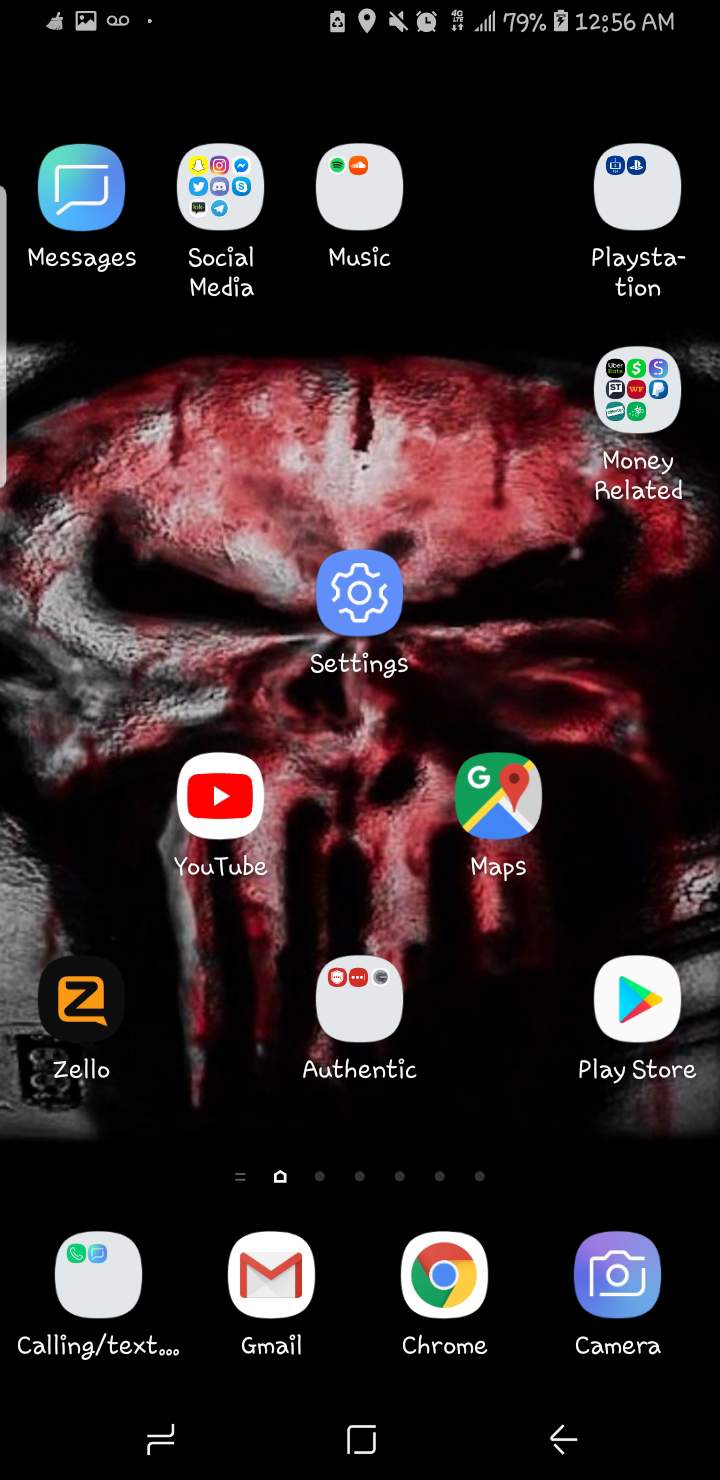Open the Music folder
The image size is (720, 1480).
(x=359, y=188)
